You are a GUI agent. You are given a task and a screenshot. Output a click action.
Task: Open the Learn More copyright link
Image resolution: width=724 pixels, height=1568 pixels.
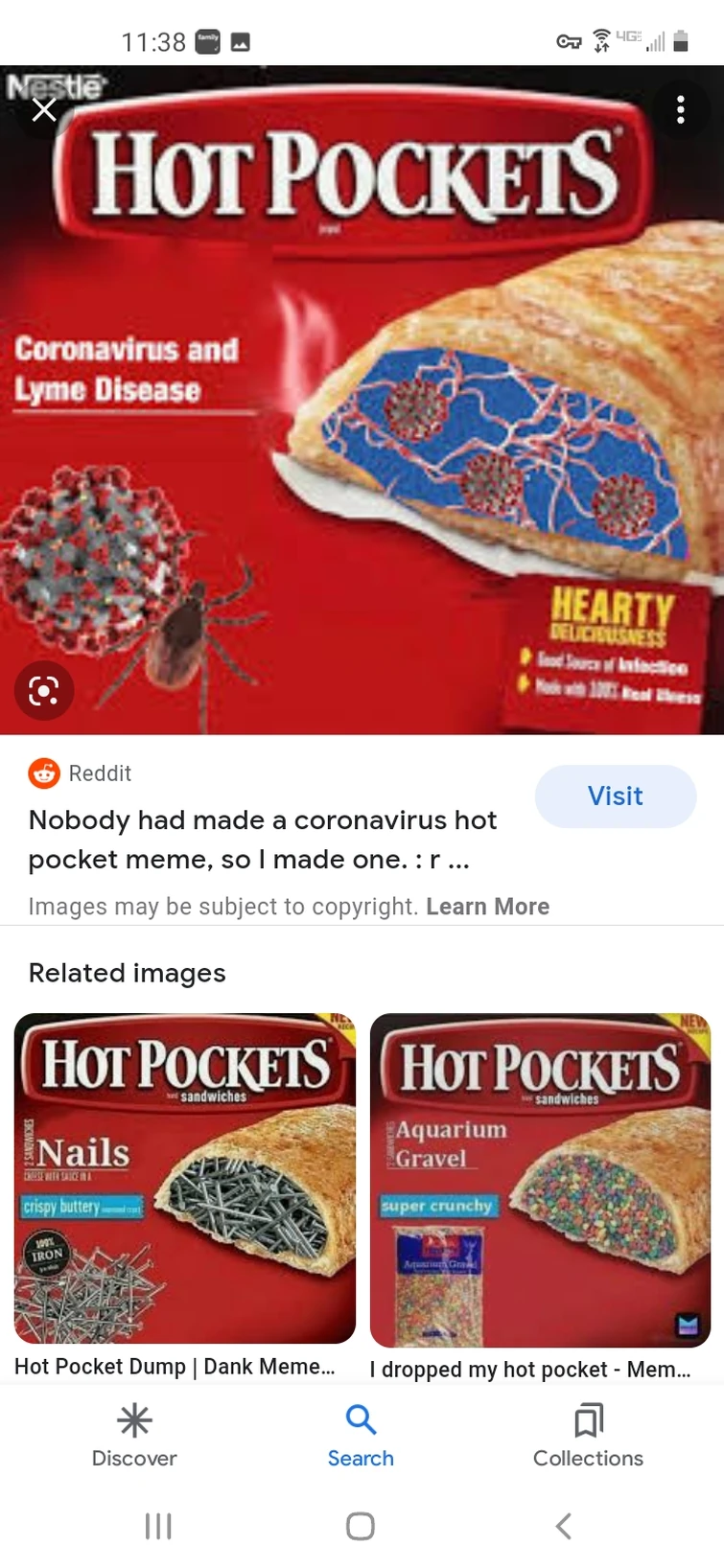click(x=488, y=906)
